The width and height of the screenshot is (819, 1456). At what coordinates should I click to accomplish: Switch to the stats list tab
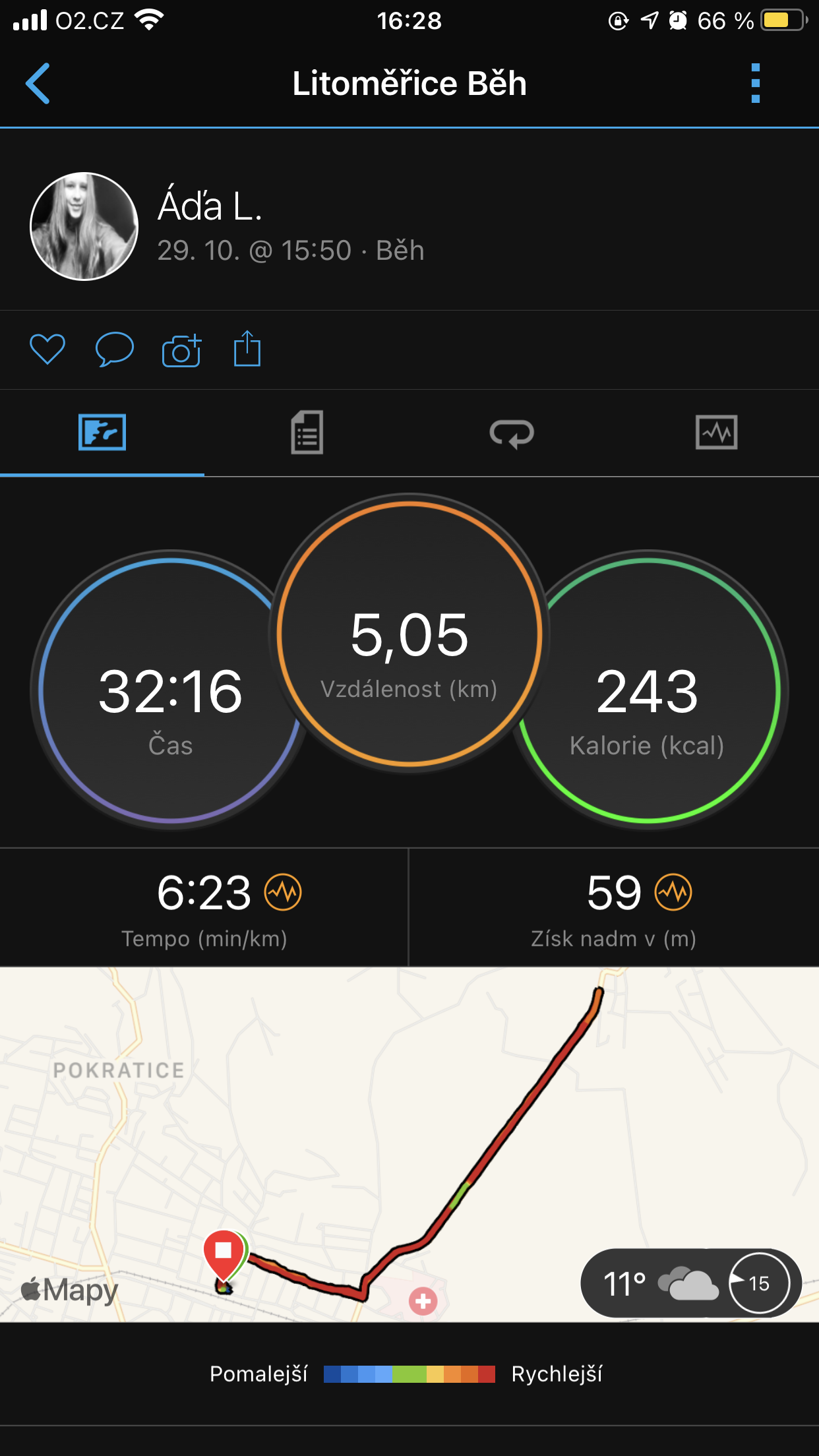point(307,433)
